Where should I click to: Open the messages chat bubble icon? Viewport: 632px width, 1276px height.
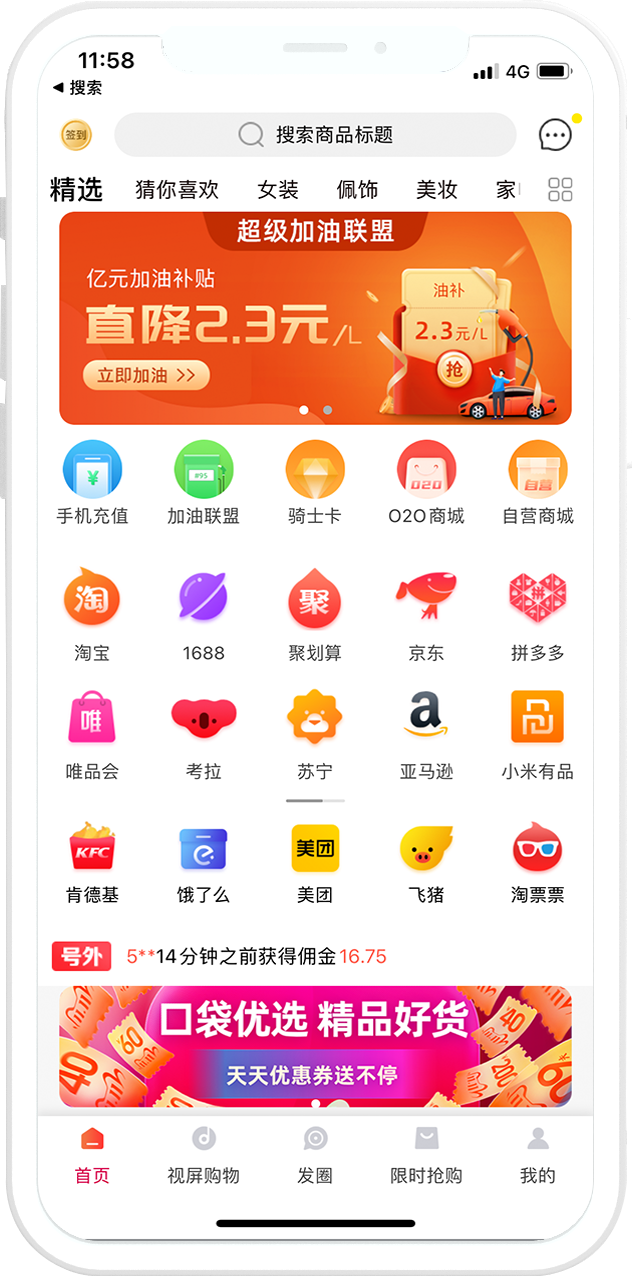click(x=555, y=135)
